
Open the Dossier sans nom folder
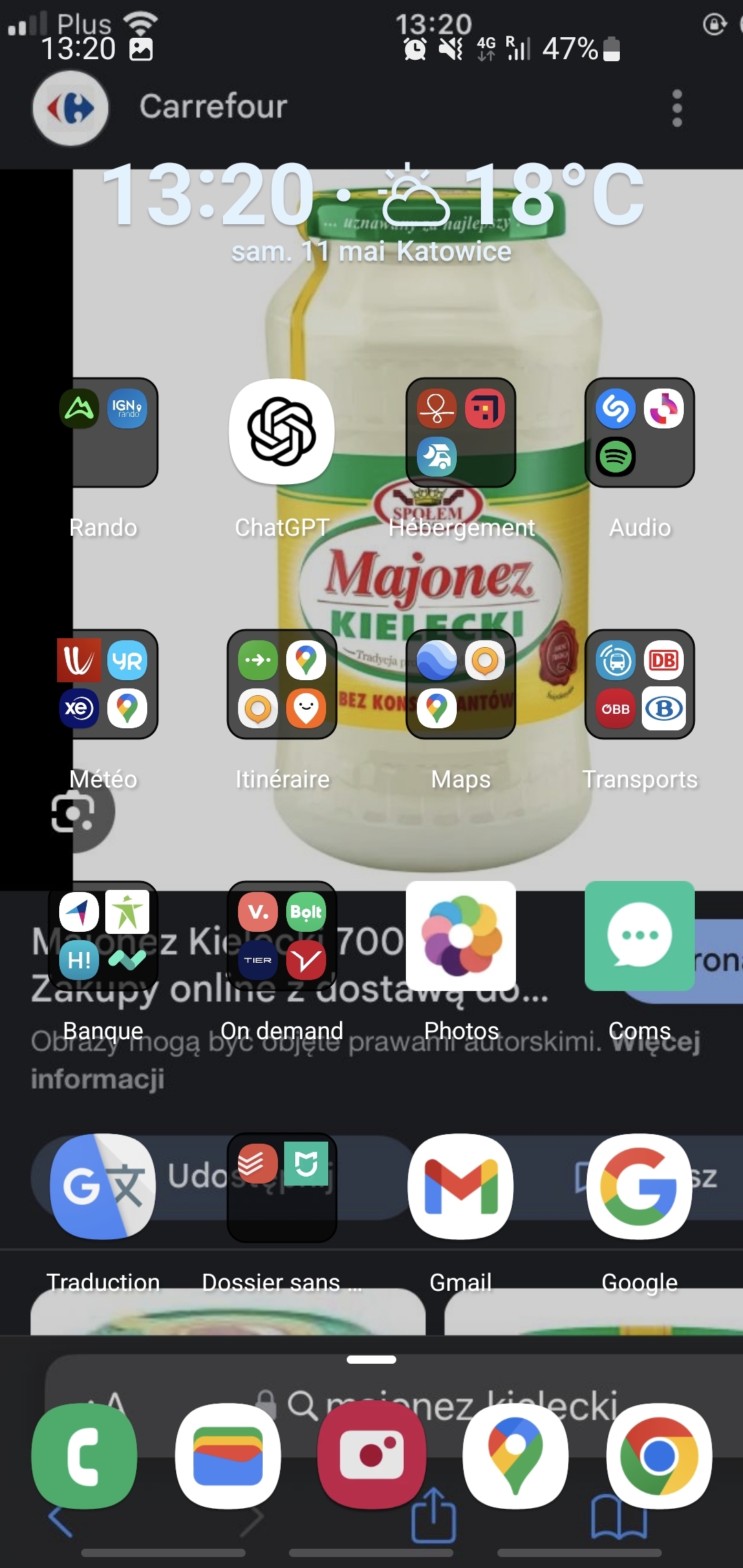pos(281,1186)
